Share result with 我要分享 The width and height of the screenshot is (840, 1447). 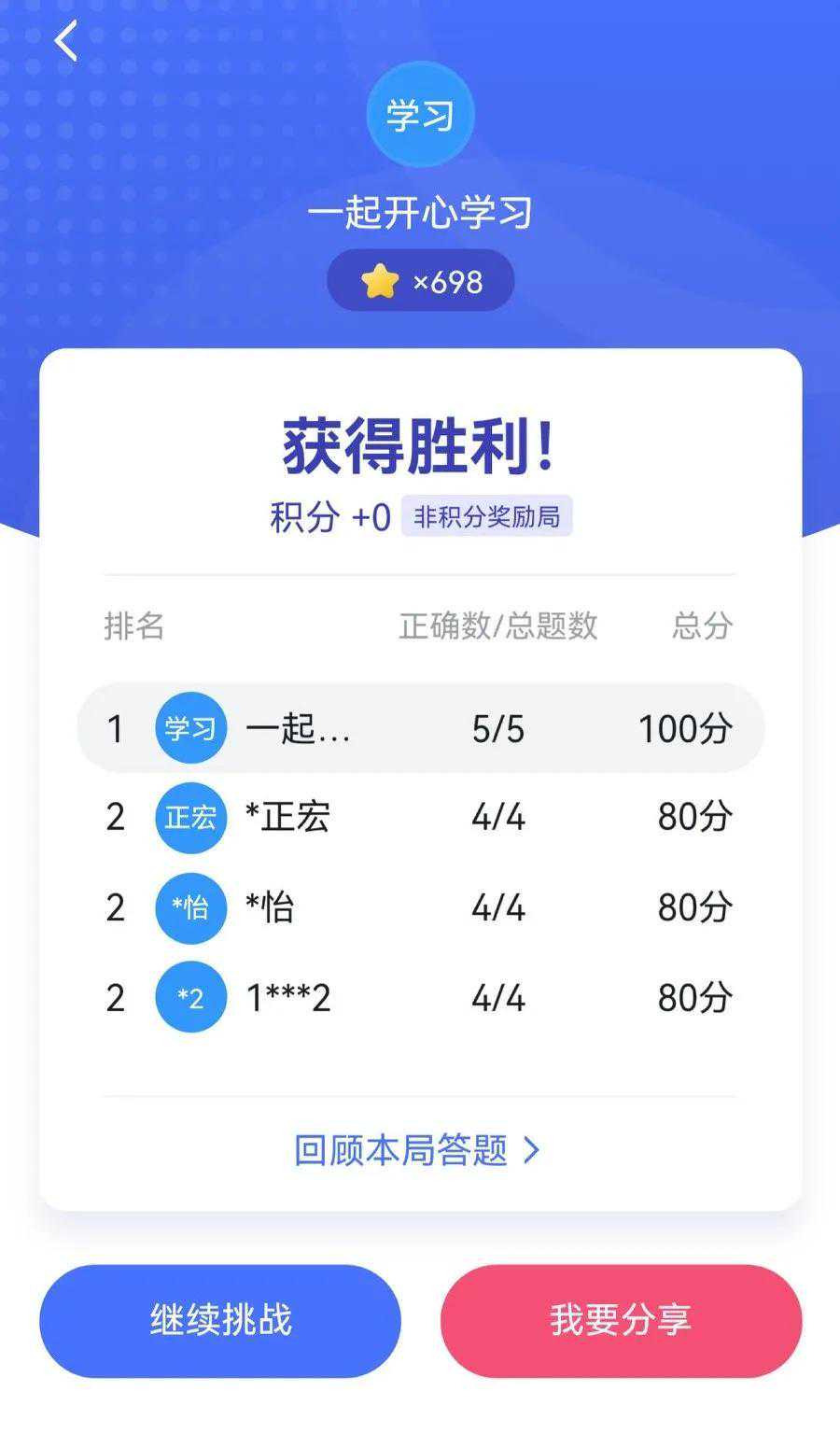point(621,1320)
